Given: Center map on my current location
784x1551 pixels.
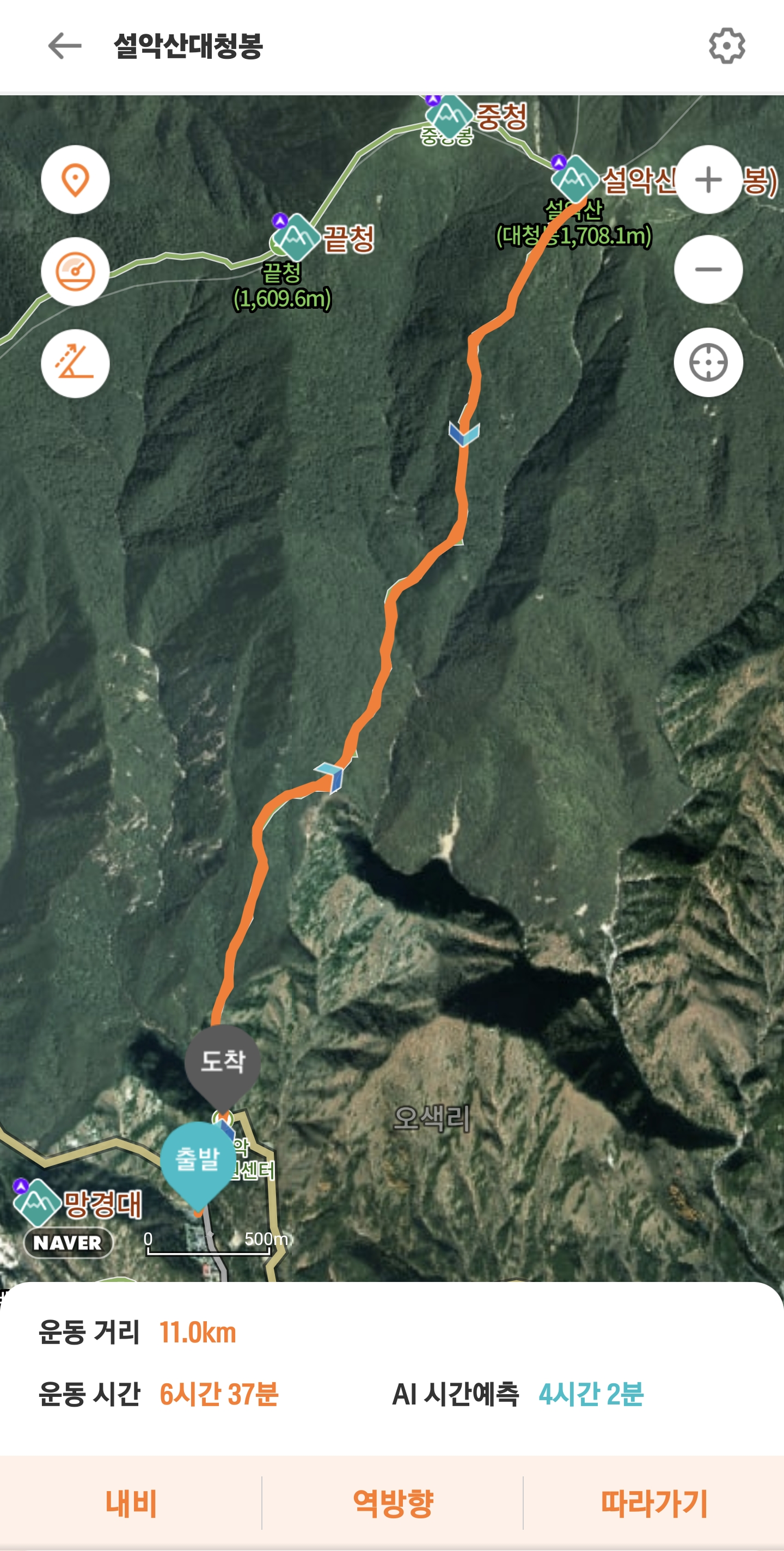Looking at the screenshot, I should [708, 363].
